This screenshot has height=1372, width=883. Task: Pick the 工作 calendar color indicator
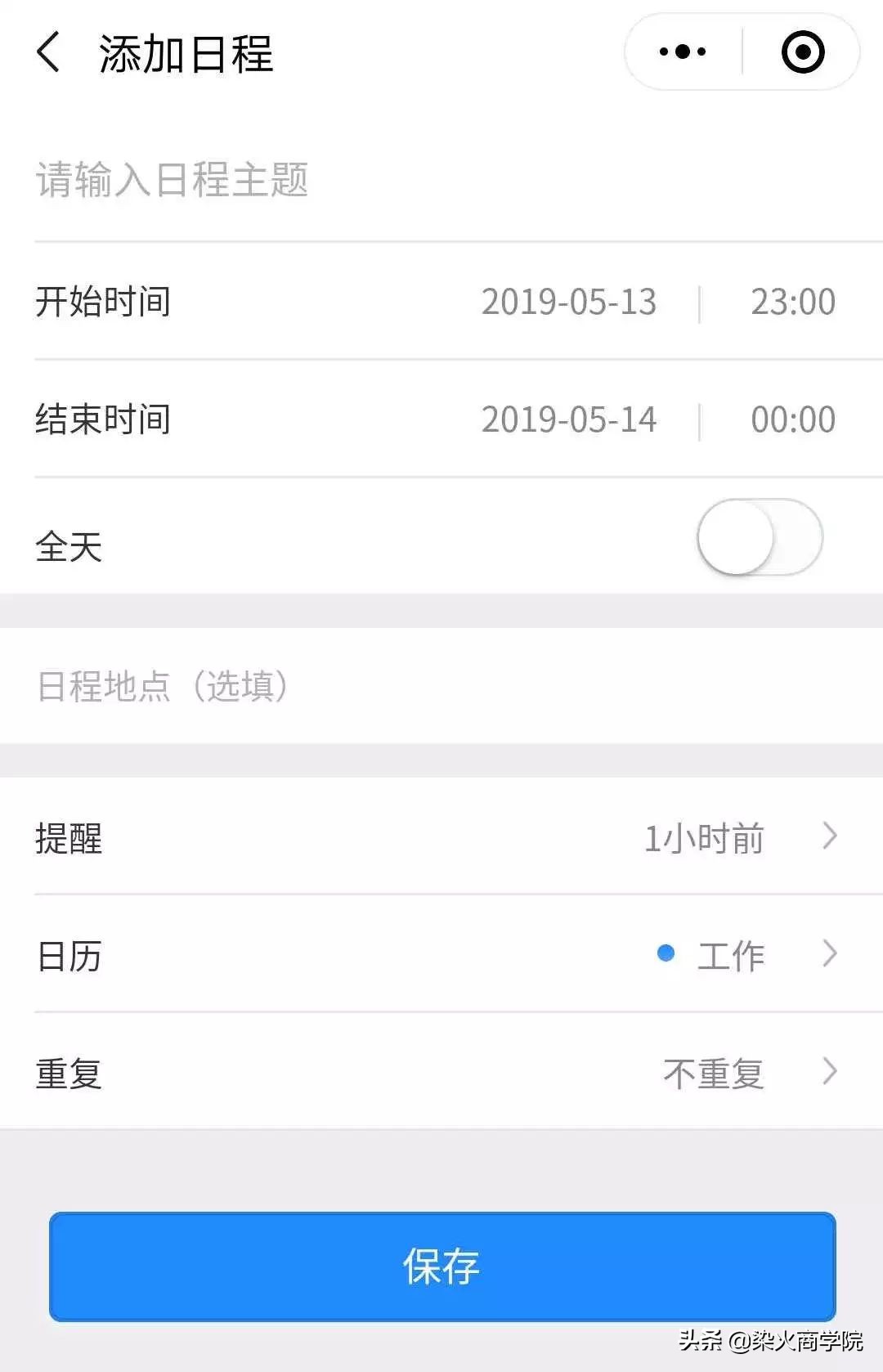point(666,953)
